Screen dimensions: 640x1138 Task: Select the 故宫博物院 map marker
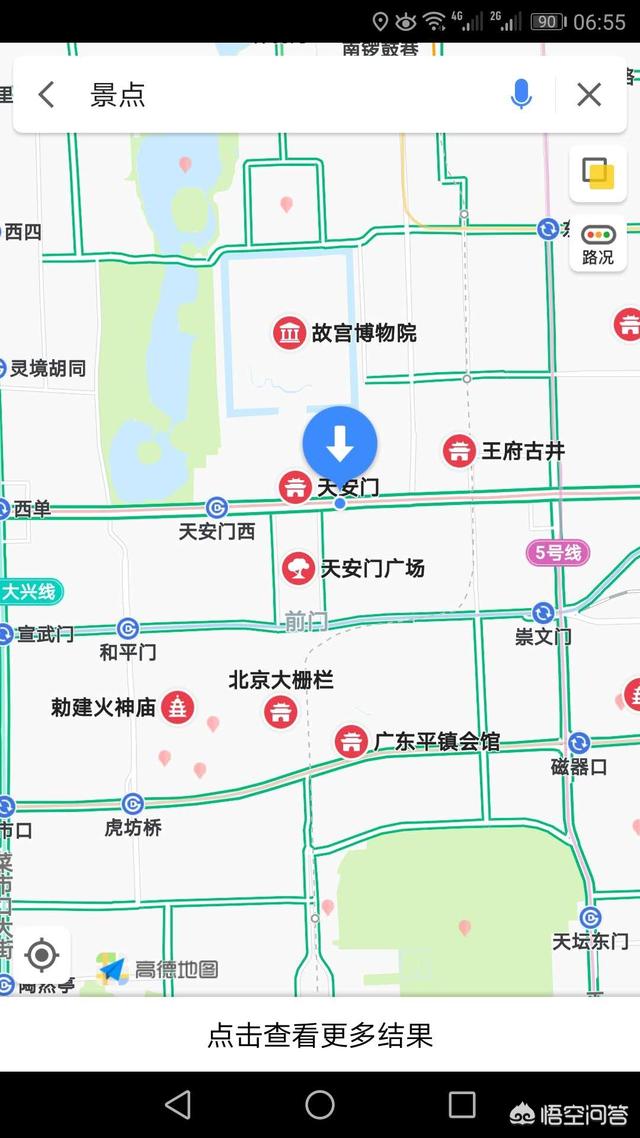[290, 333]
